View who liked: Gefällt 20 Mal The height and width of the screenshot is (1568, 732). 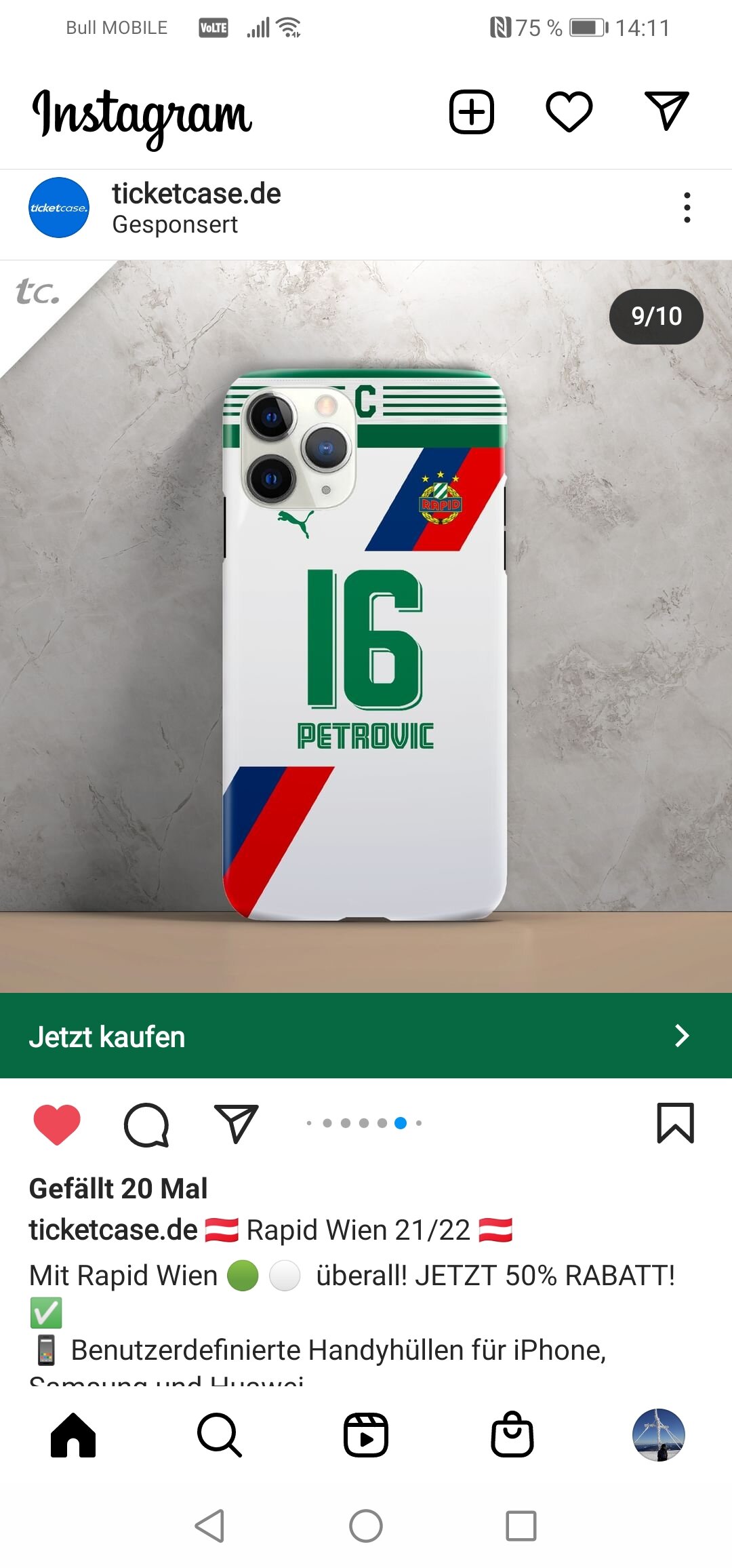(x=118, y=1188)
